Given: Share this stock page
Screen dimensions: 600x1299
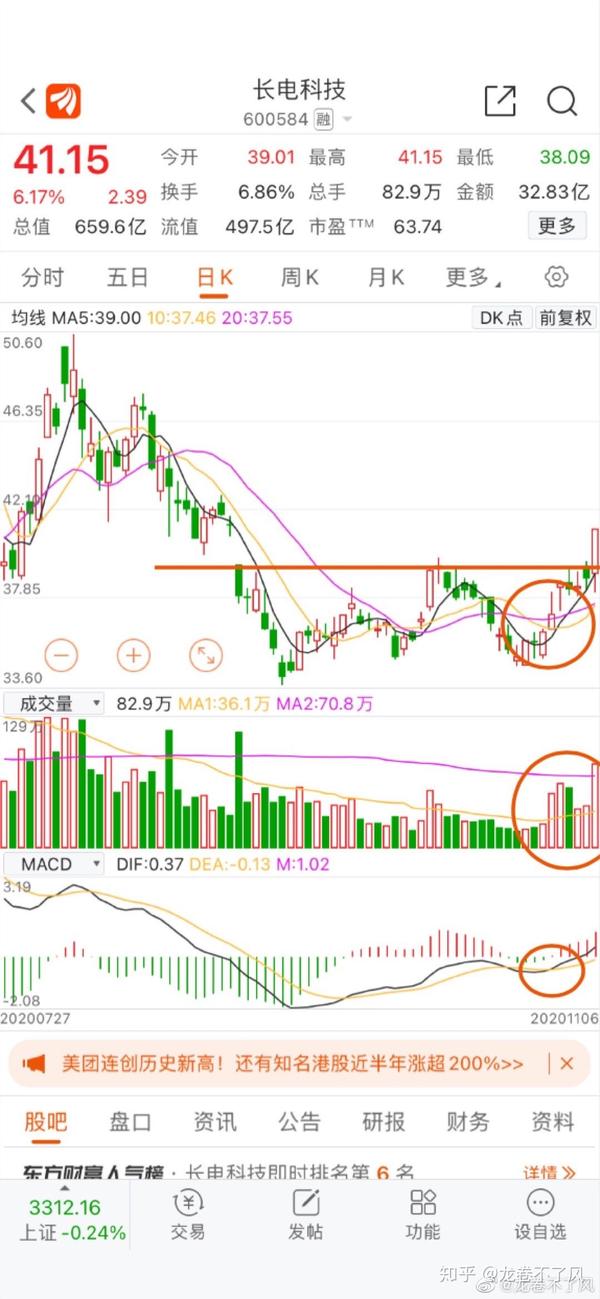Looking at the screenshot, I should coord(499,101).
